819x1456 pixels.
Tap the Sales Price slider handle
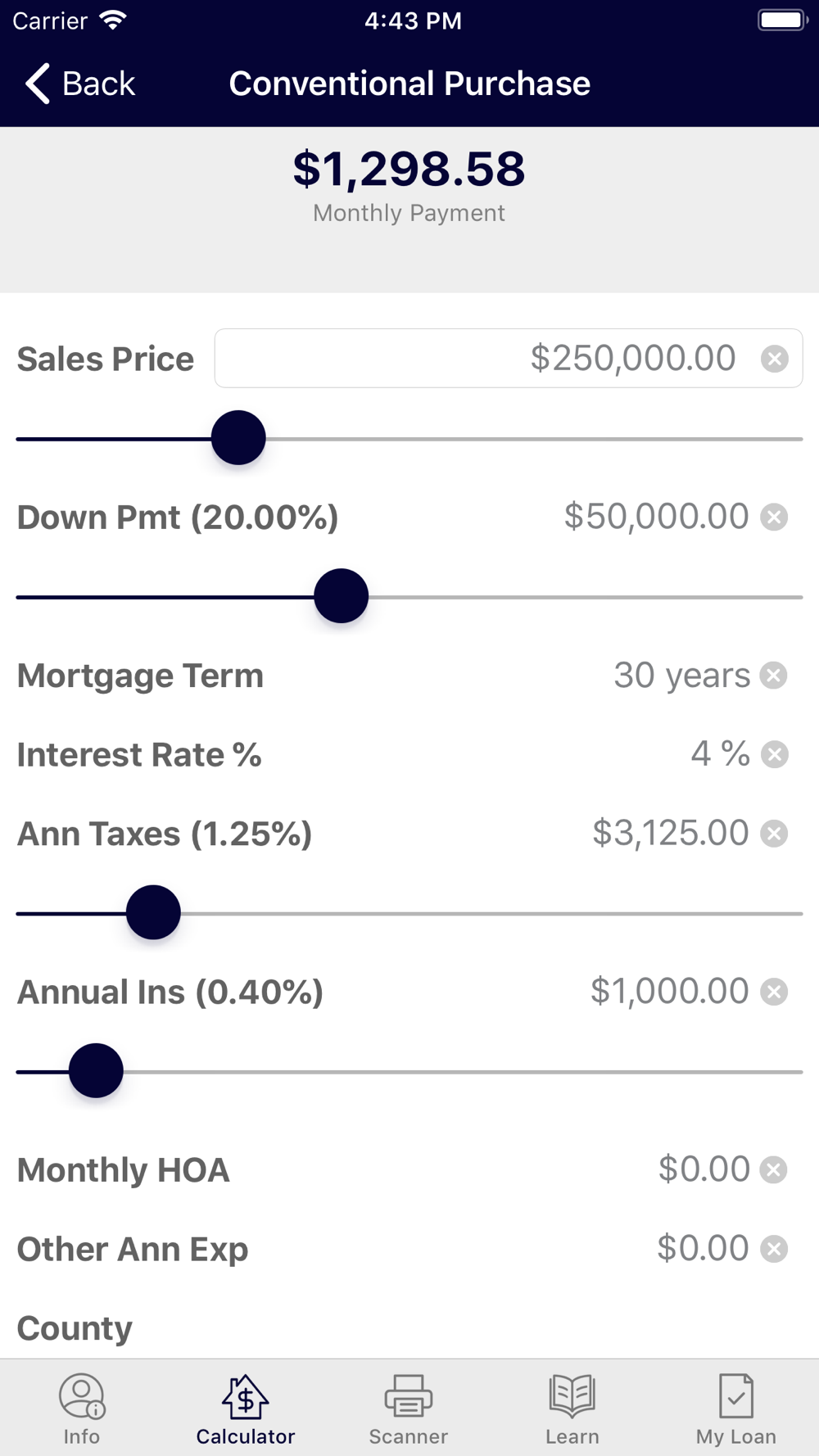[x=238, y=437]
